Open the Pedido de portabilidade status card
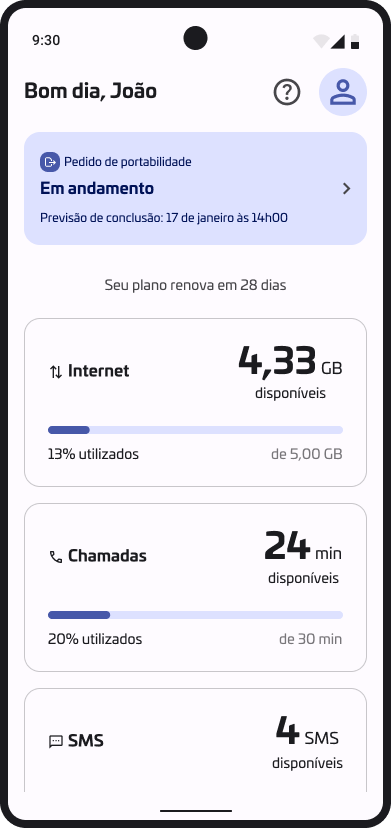This screenshot has width=391, height=828. click(x=196, y=189)
